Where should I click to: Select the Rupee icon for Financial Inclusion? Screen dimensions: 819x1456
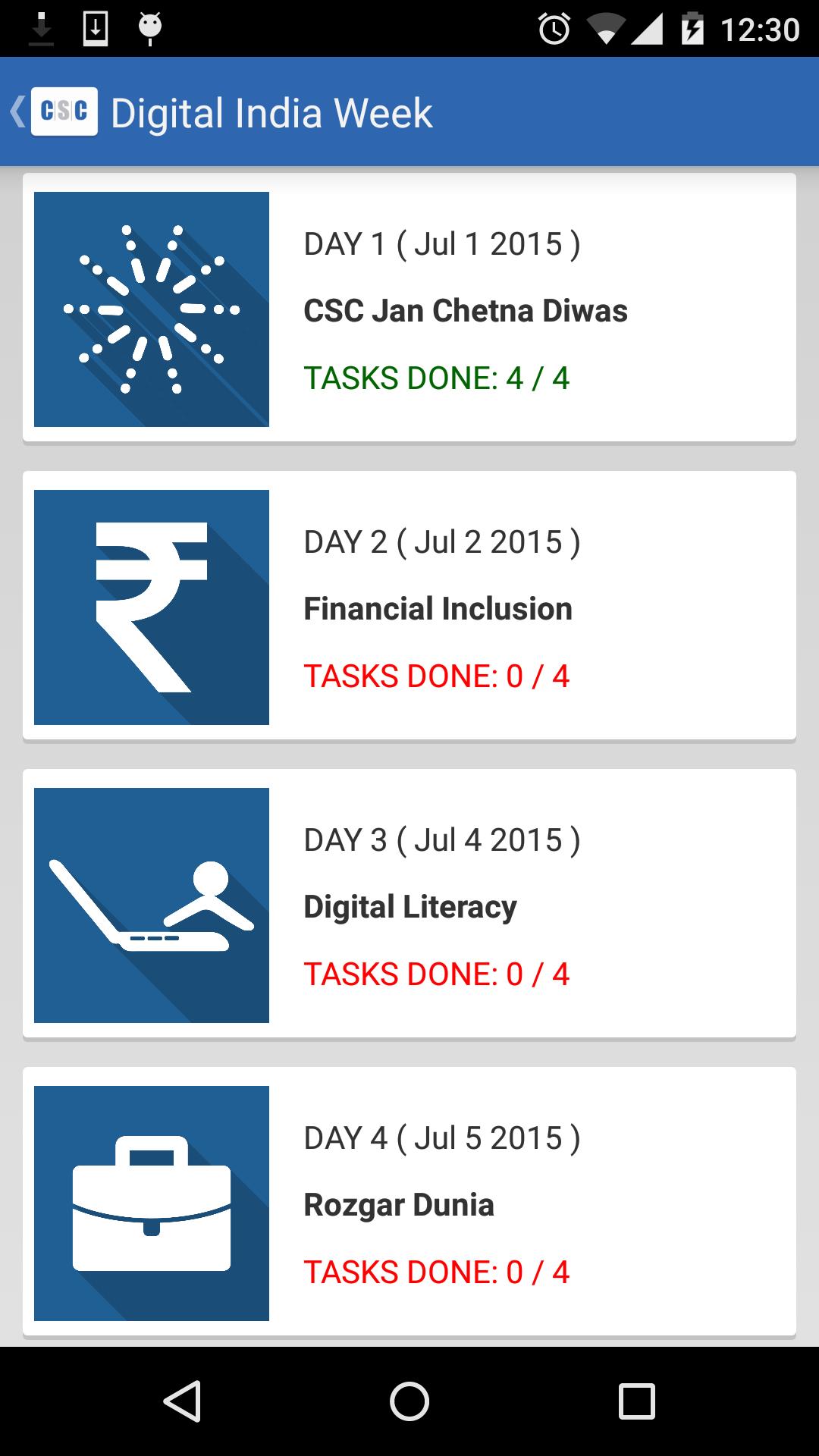tap(152, 607)
